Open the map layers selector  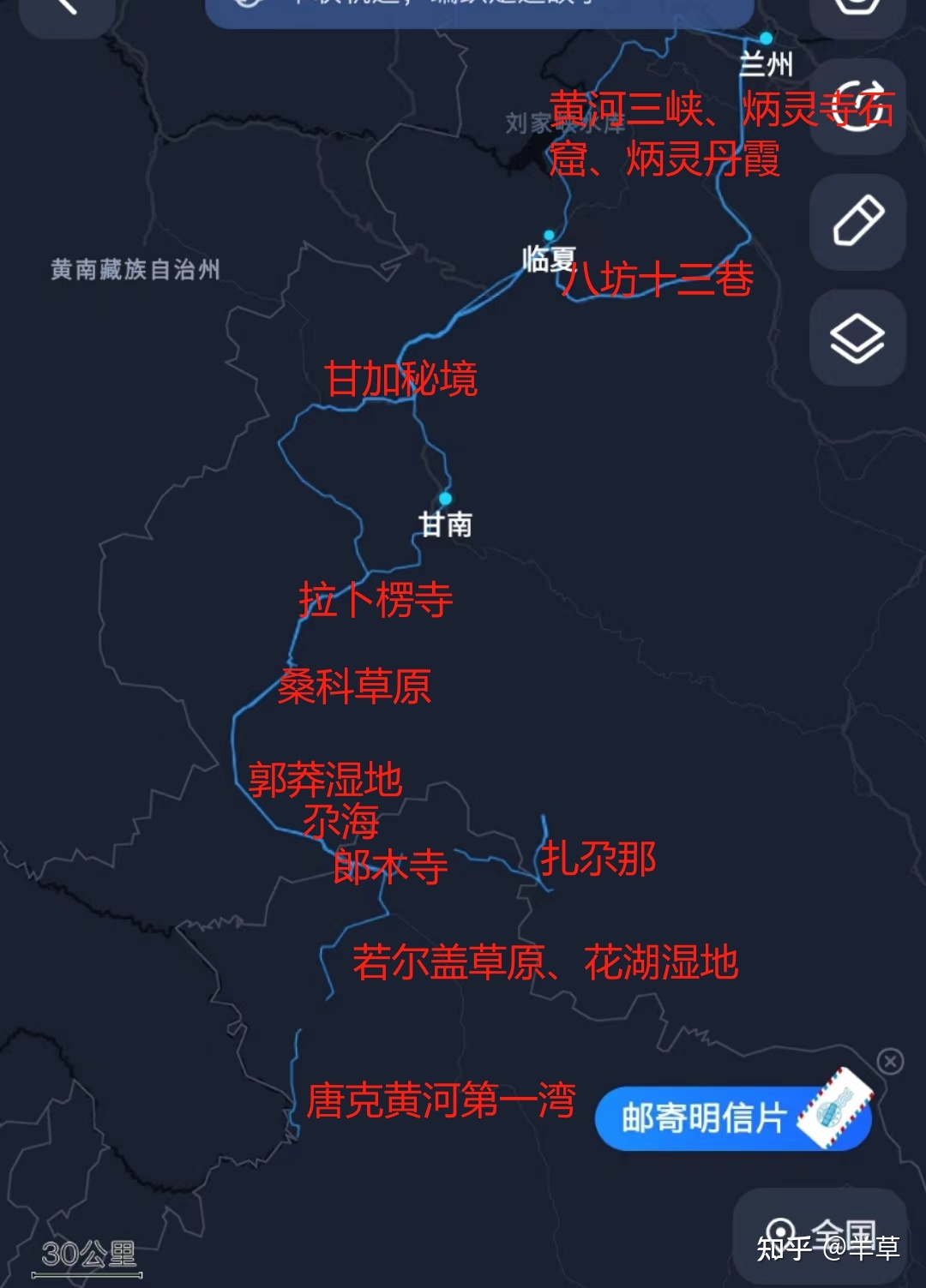click(857, 338)
